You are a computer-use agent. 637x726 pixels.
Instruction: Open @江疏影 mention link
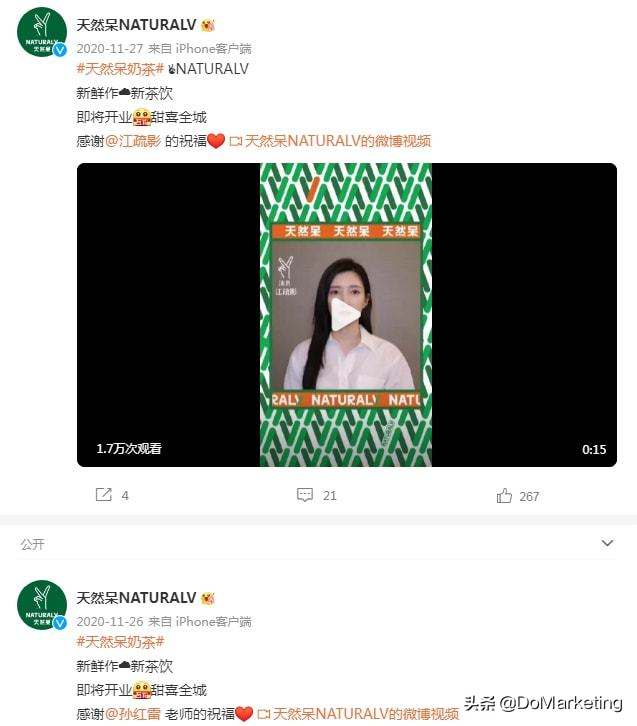click(133, 142)
